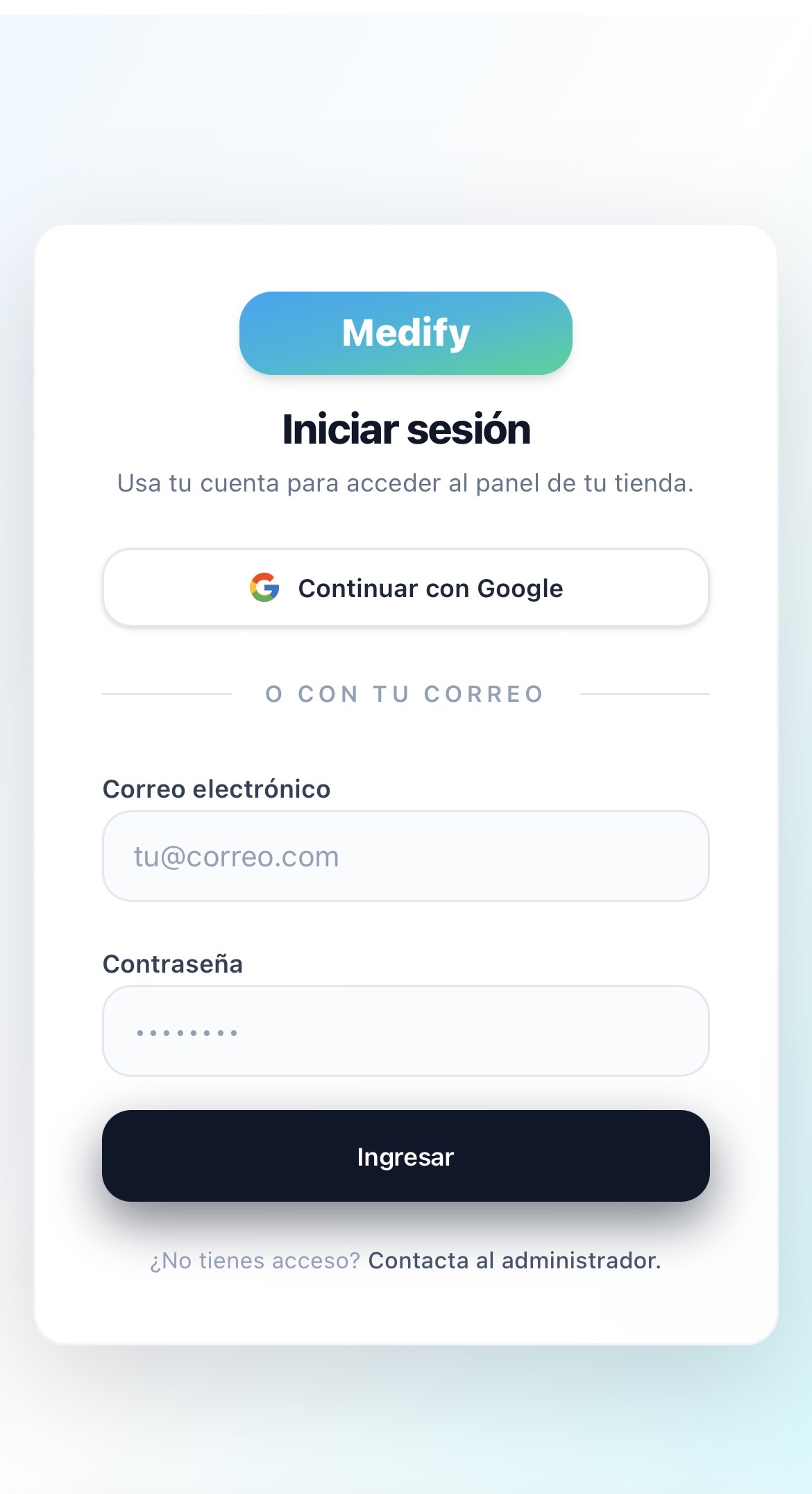Focus the Correo electrónico field

(406, 856)
